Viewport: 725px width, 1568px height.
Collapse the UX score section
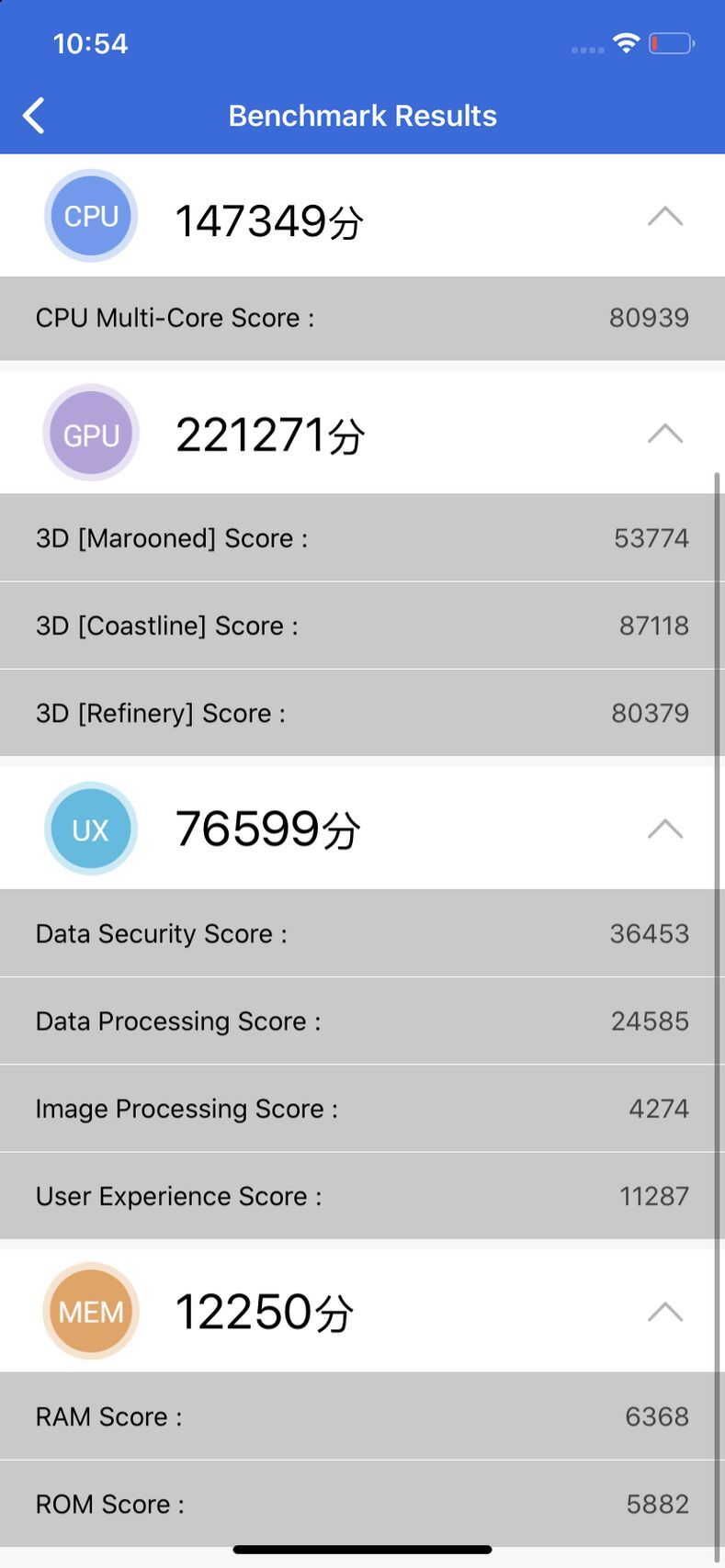click(664, 829)
